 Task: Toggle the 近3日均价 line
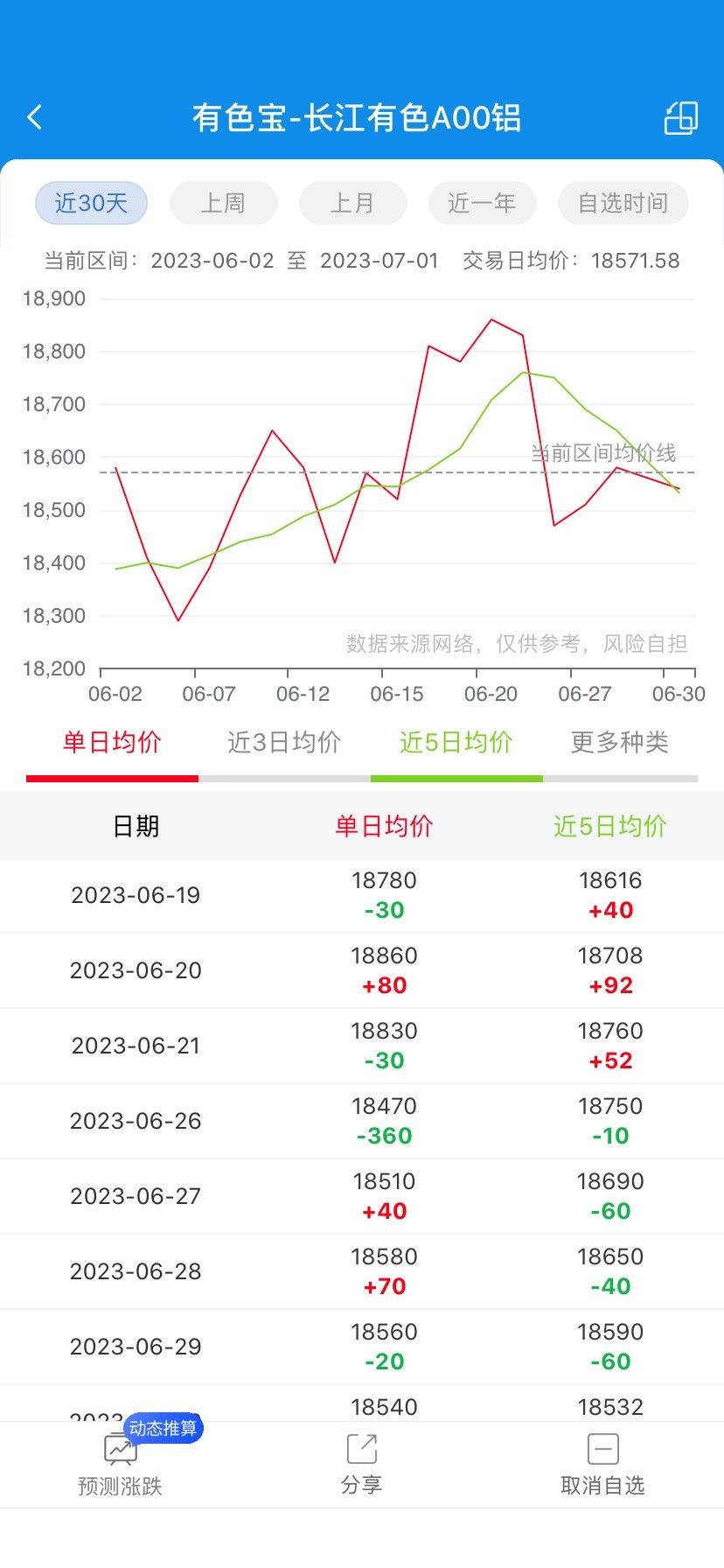coord(284,743)
